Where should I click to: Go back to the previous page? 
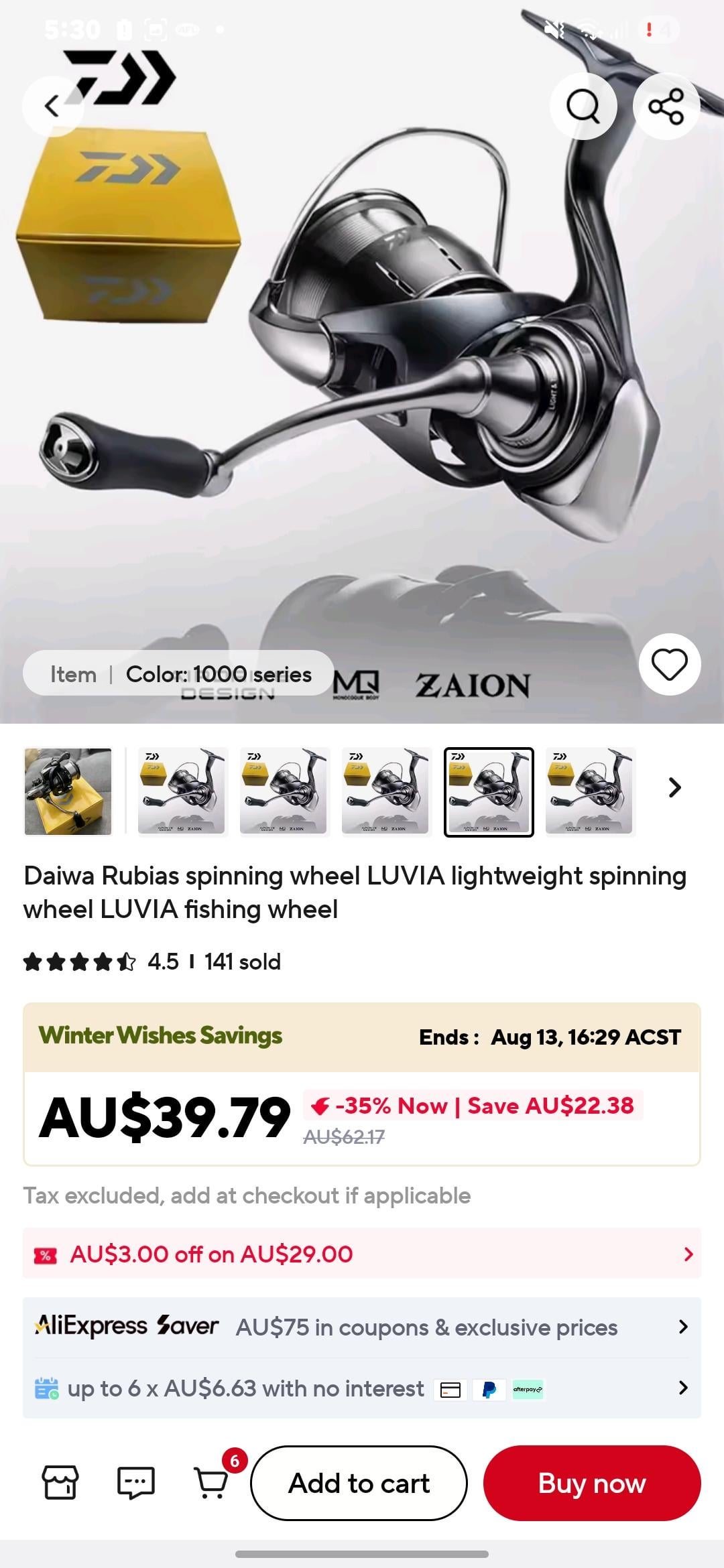pyautogui.click(x=52, y=106)
